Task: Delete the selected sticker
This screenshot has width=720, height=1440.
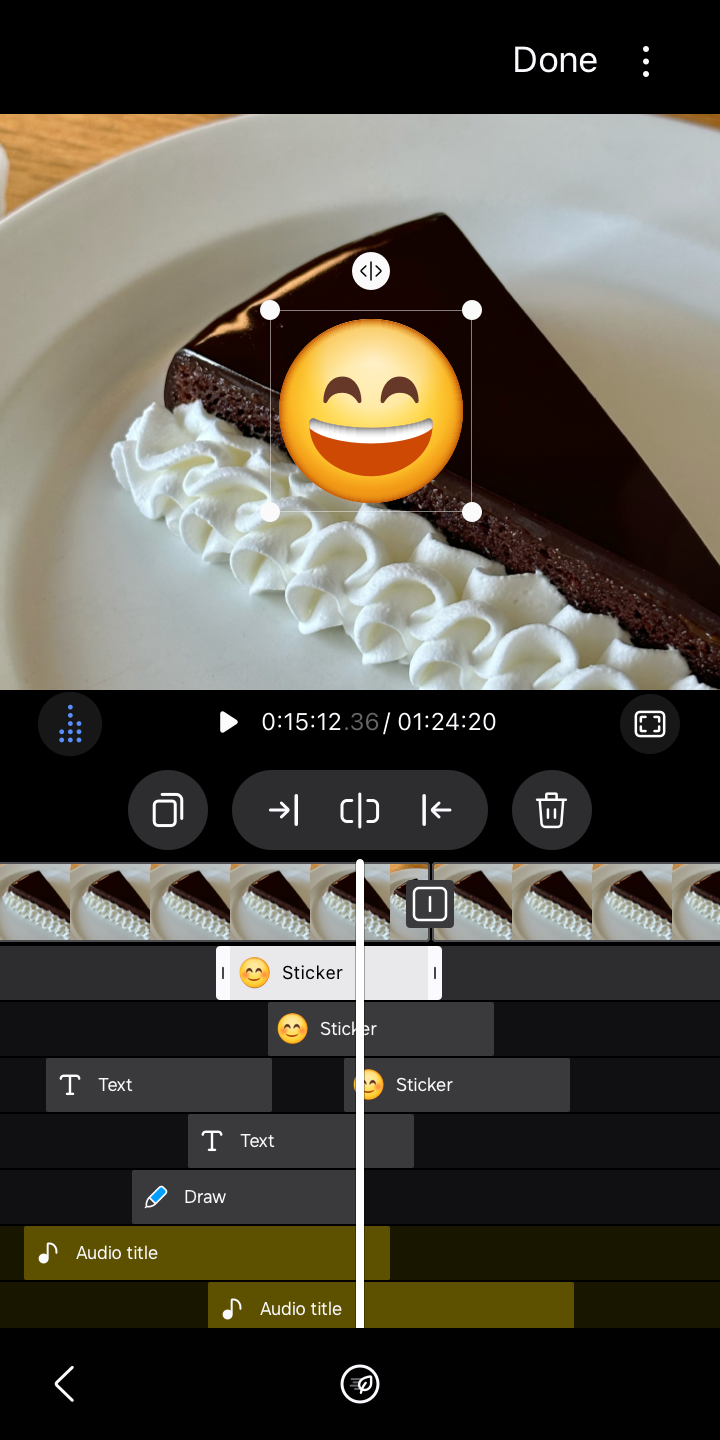Action: 552,810
